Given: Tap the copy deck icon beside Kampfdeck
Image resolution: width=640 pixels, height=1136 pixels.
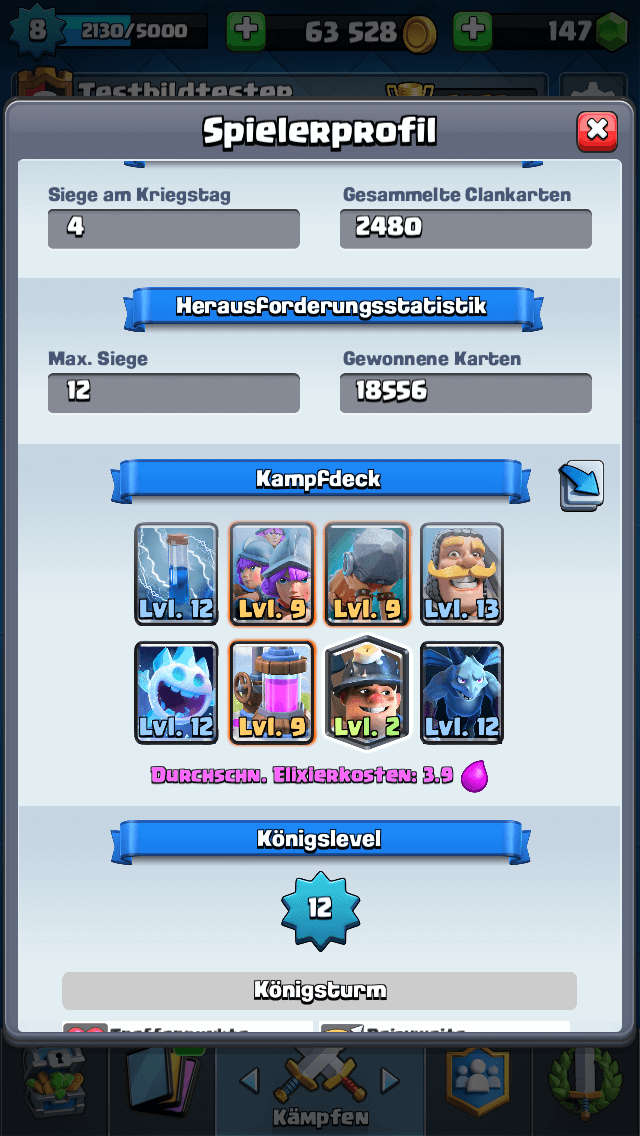Looking at the screenshot, I should 581,485.
